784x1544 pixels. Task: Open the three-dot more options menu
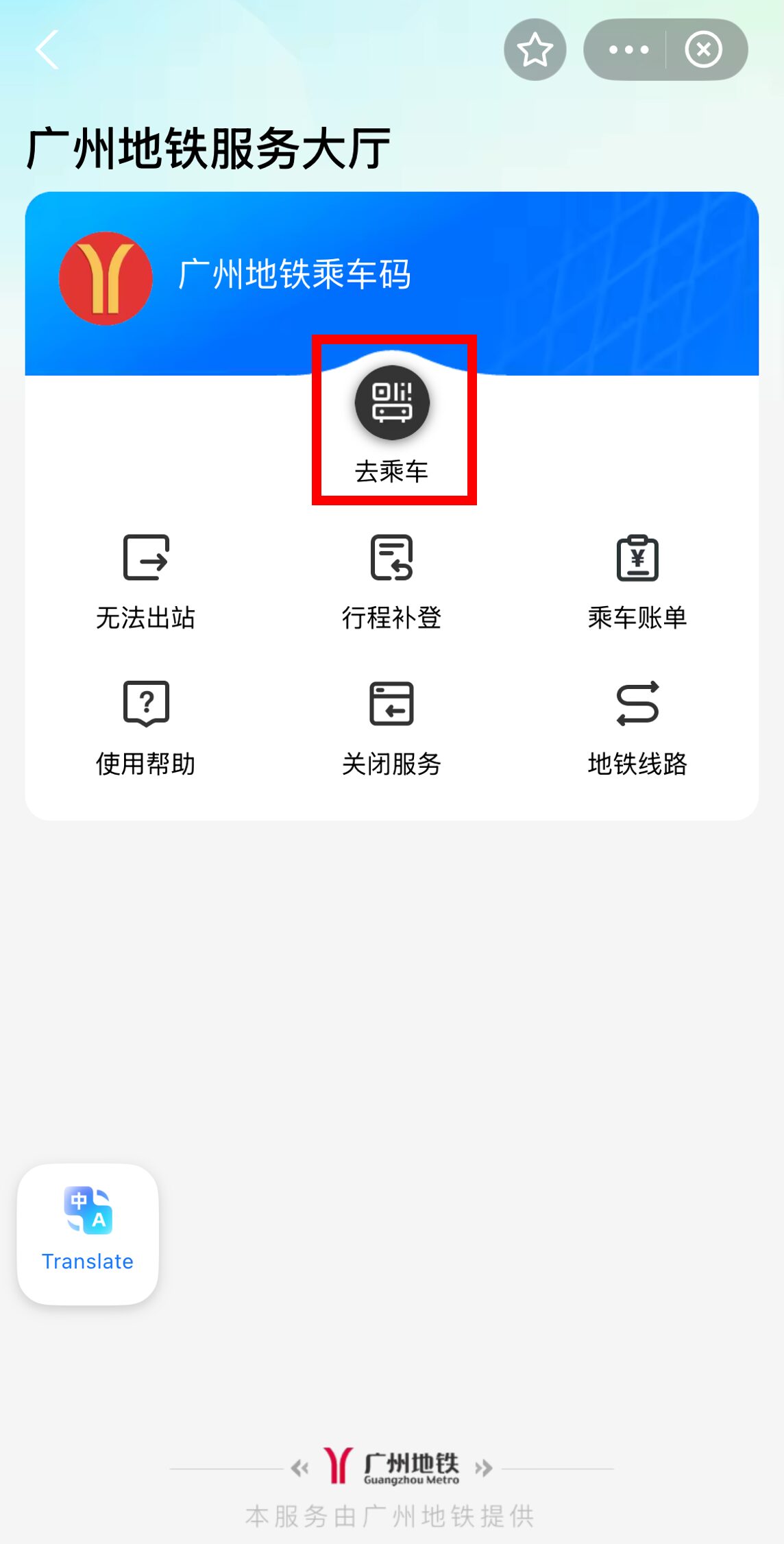click(x=628, y=49)
